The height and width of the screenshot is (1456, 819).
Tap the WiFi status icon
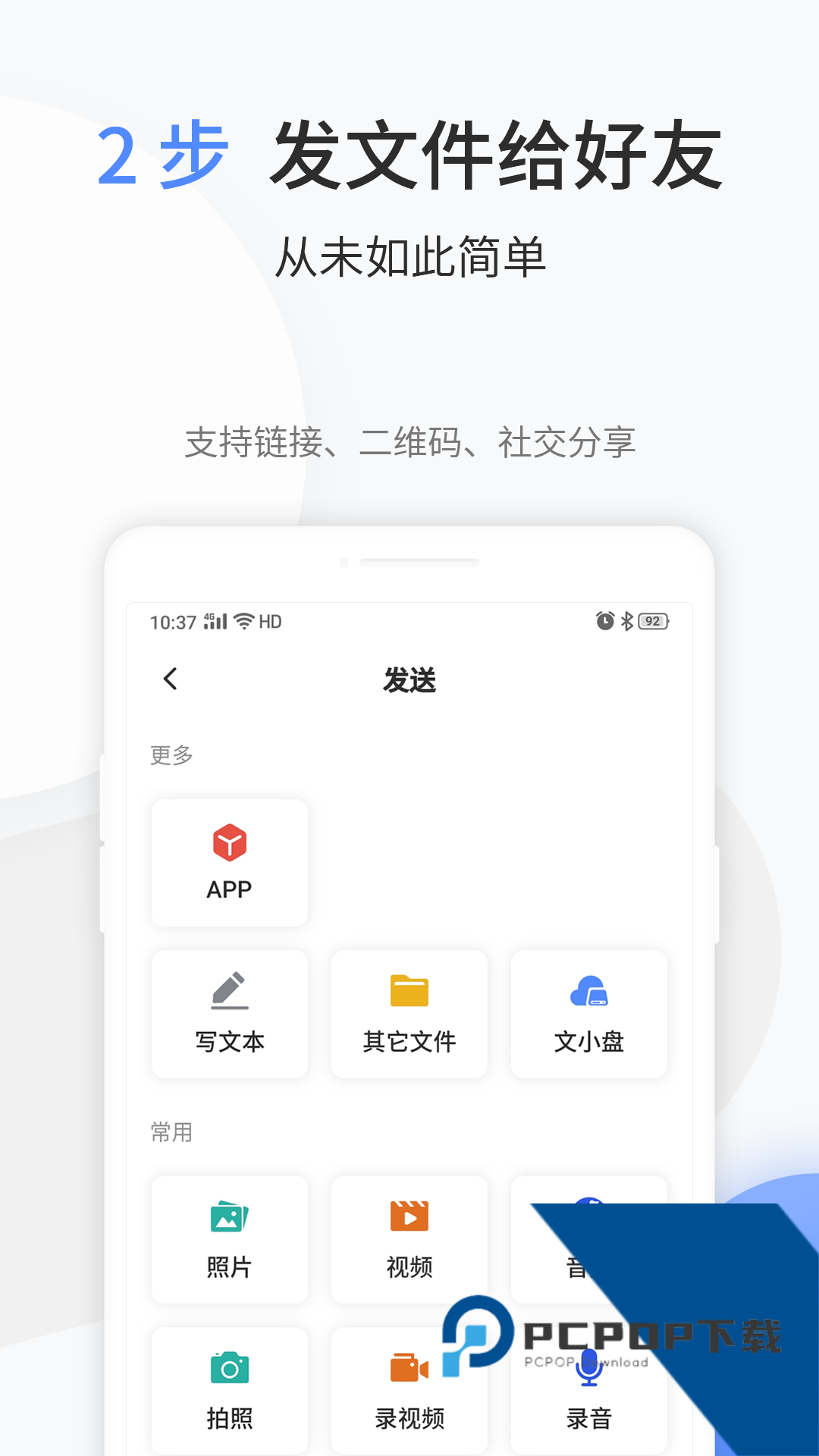coord(243,622)
